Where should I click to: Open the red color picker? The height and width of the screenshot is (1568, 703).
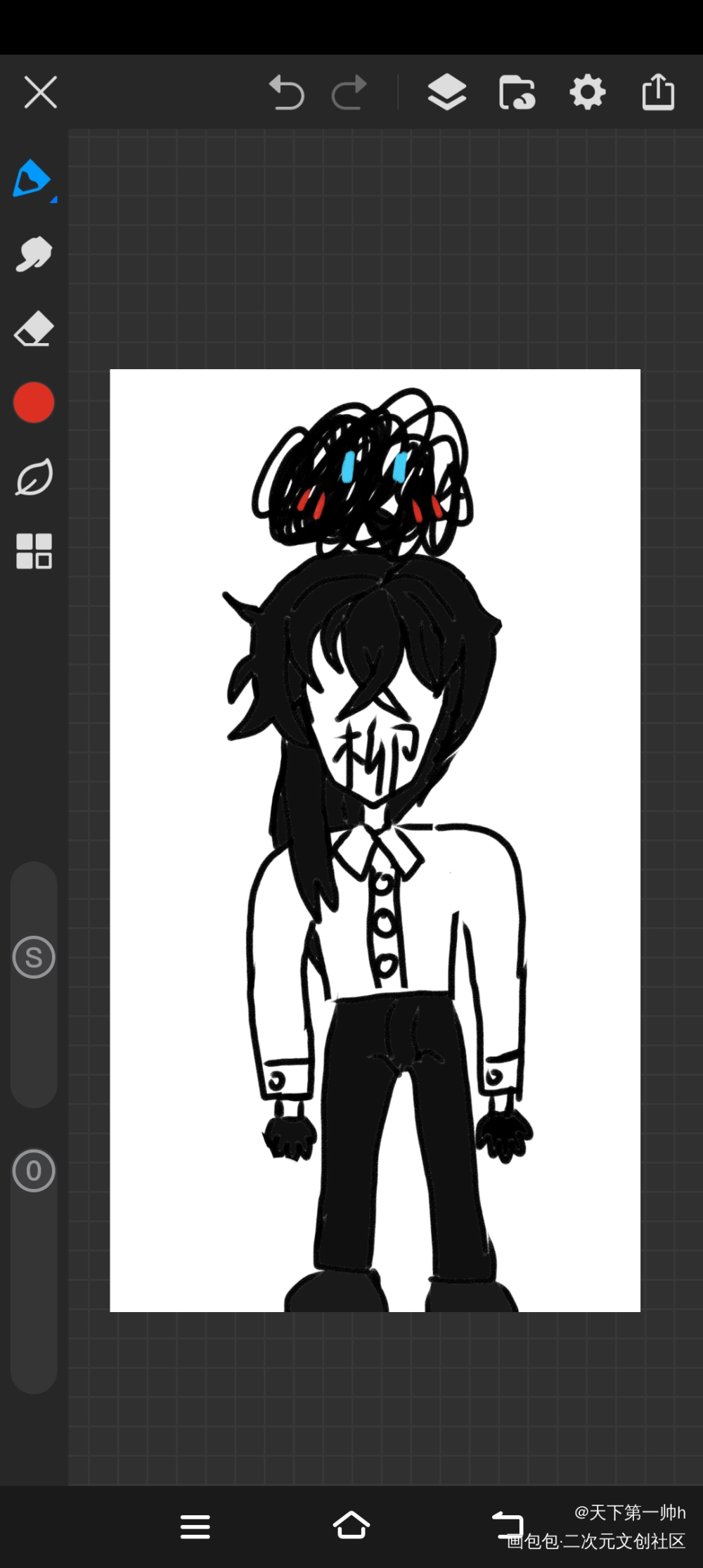(34, 403)
